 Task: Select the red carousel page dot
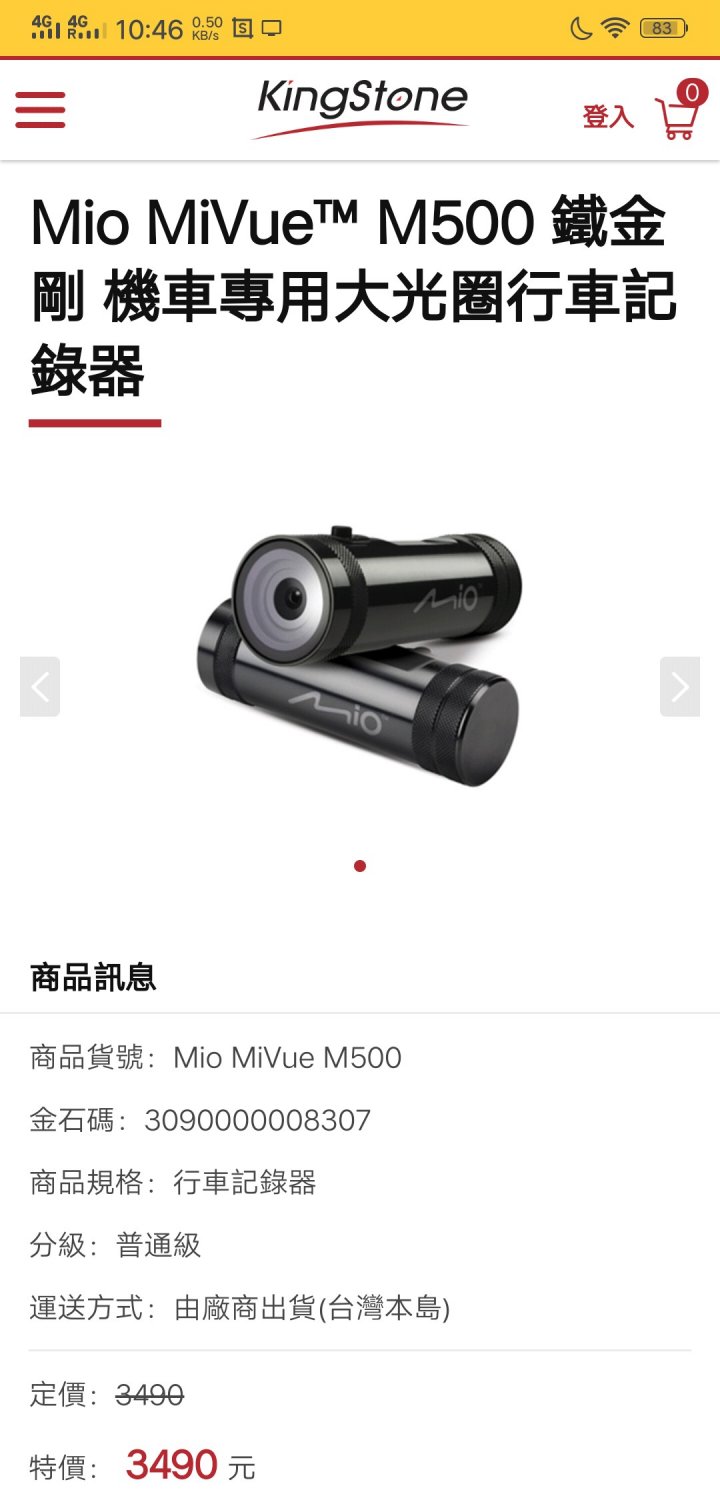click(360, 866)
